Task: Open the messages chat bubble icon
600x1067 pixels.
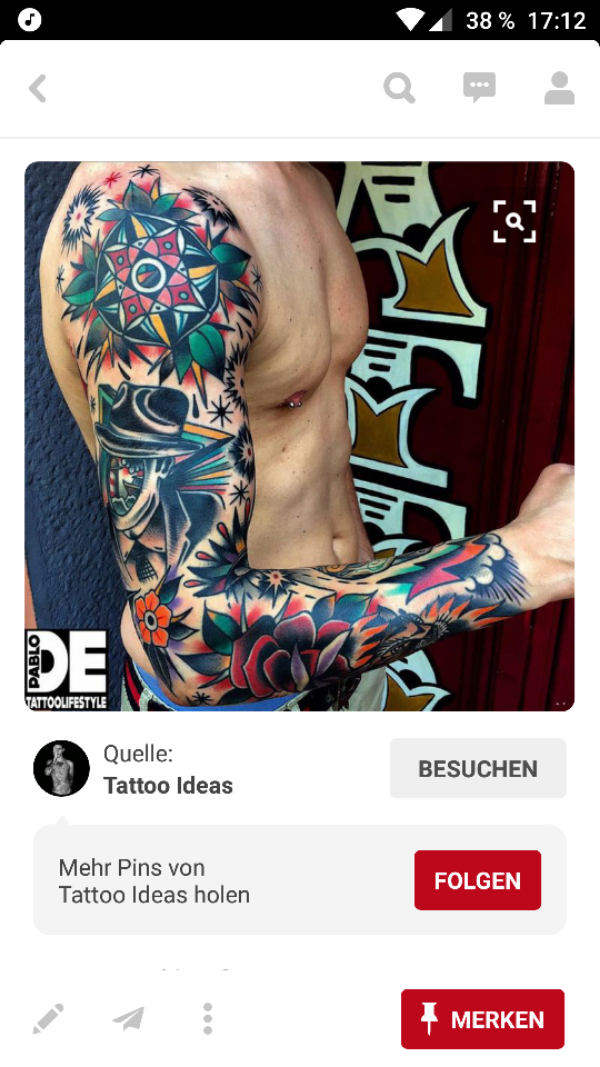Action: (479, 88)
